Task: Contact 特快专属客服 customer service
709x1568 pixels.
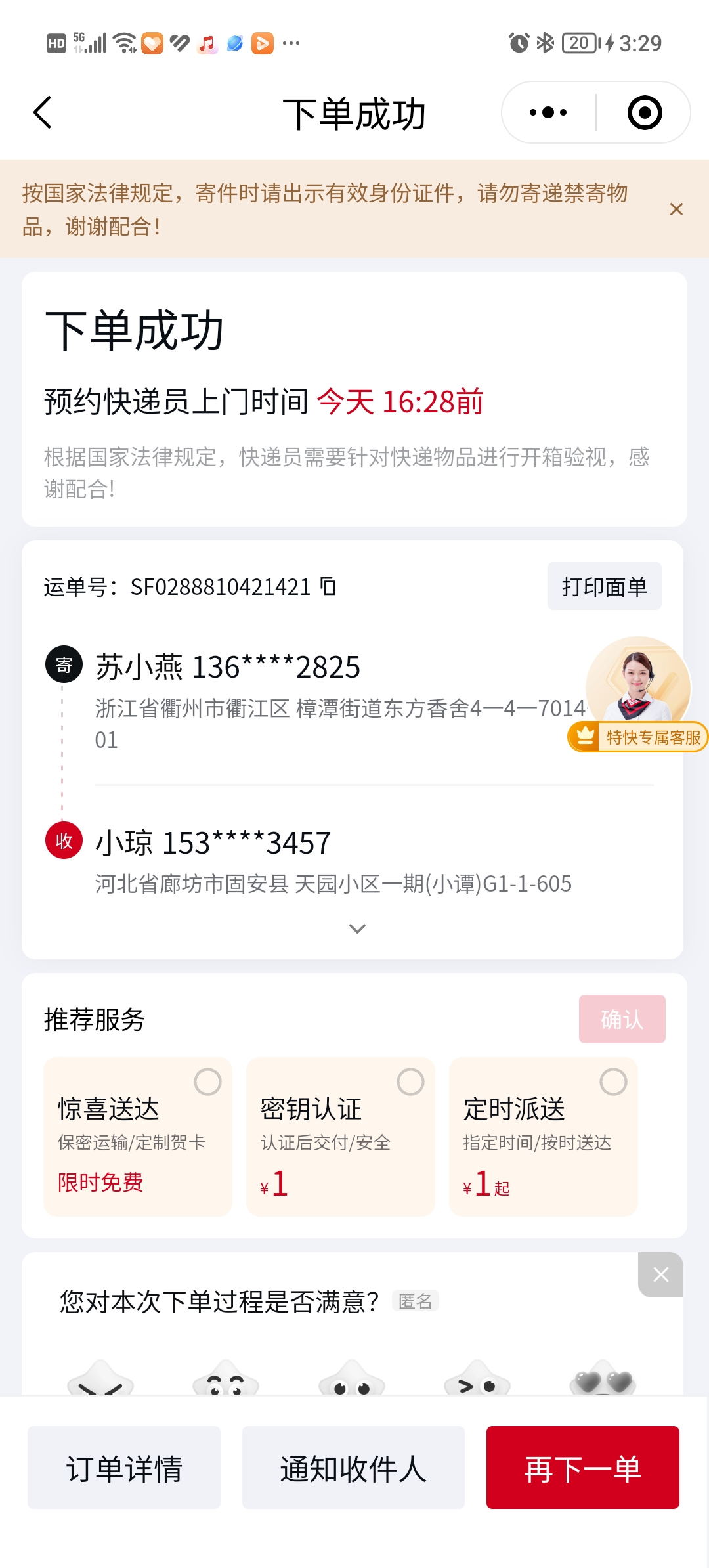Action: 638,696
